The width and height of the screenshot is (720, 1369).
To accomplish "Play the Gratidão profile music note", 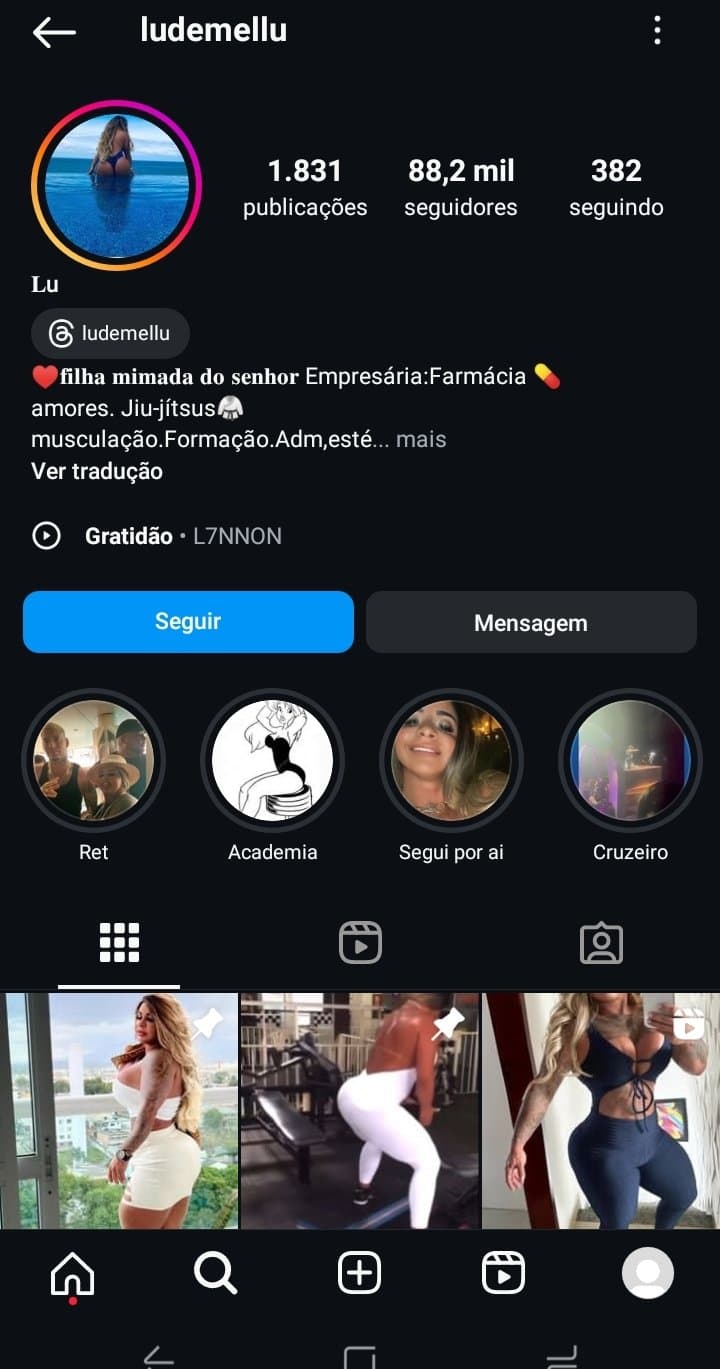I will point(46,536).
